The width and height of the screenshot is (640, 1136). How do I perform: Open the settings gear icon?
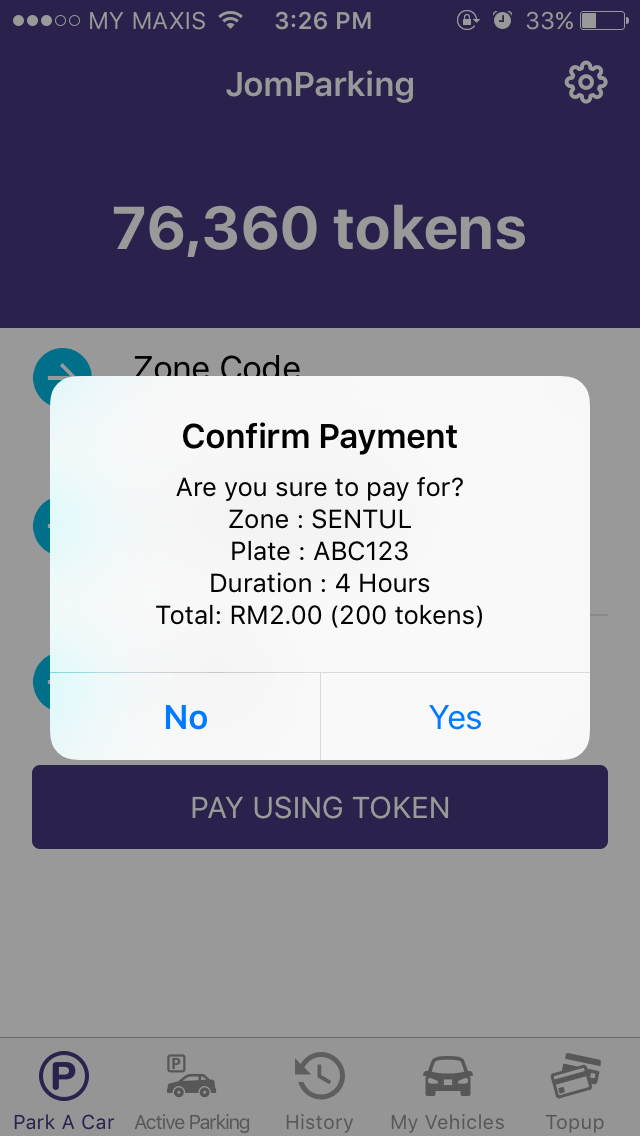(586, 83)
